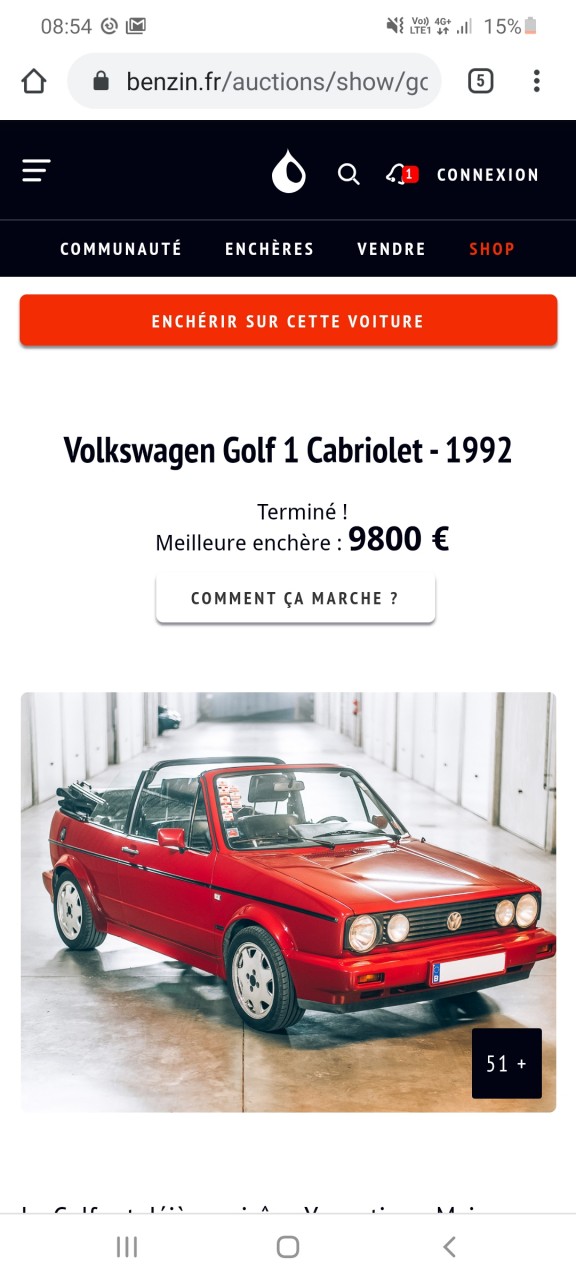The height and width of the screenshot is (1280, 576).
Task: Visit the Shop section
Action: [x=492, y=249]
